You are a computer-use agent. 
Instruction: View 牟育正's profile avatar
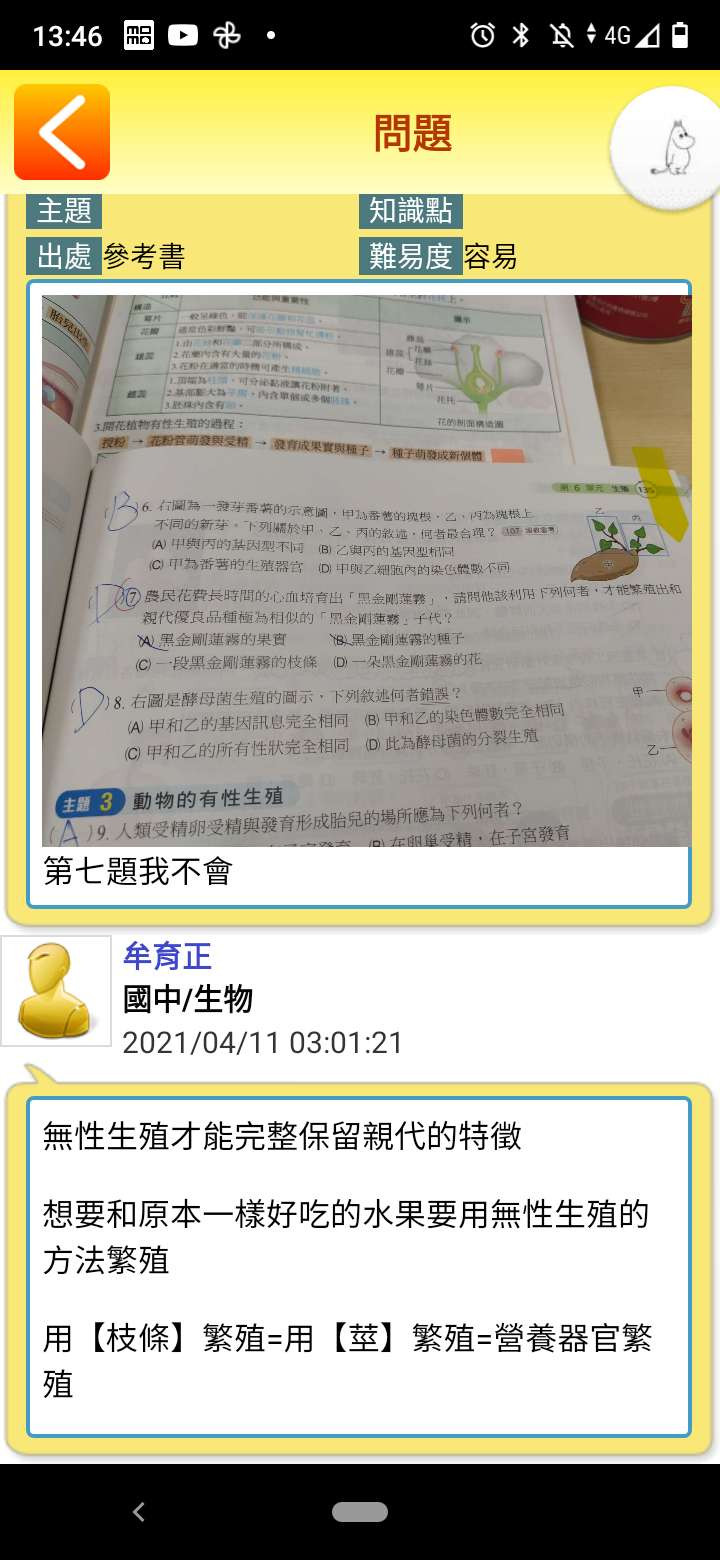(x=56, y=991)
